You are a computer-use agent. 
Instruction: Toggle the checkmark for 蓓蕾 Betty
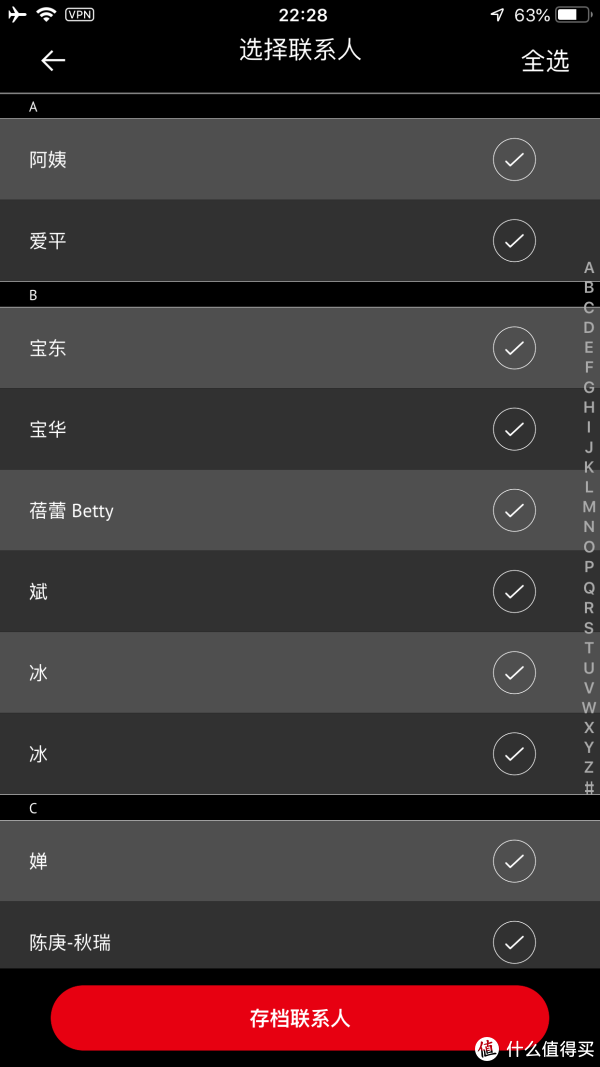514,510
